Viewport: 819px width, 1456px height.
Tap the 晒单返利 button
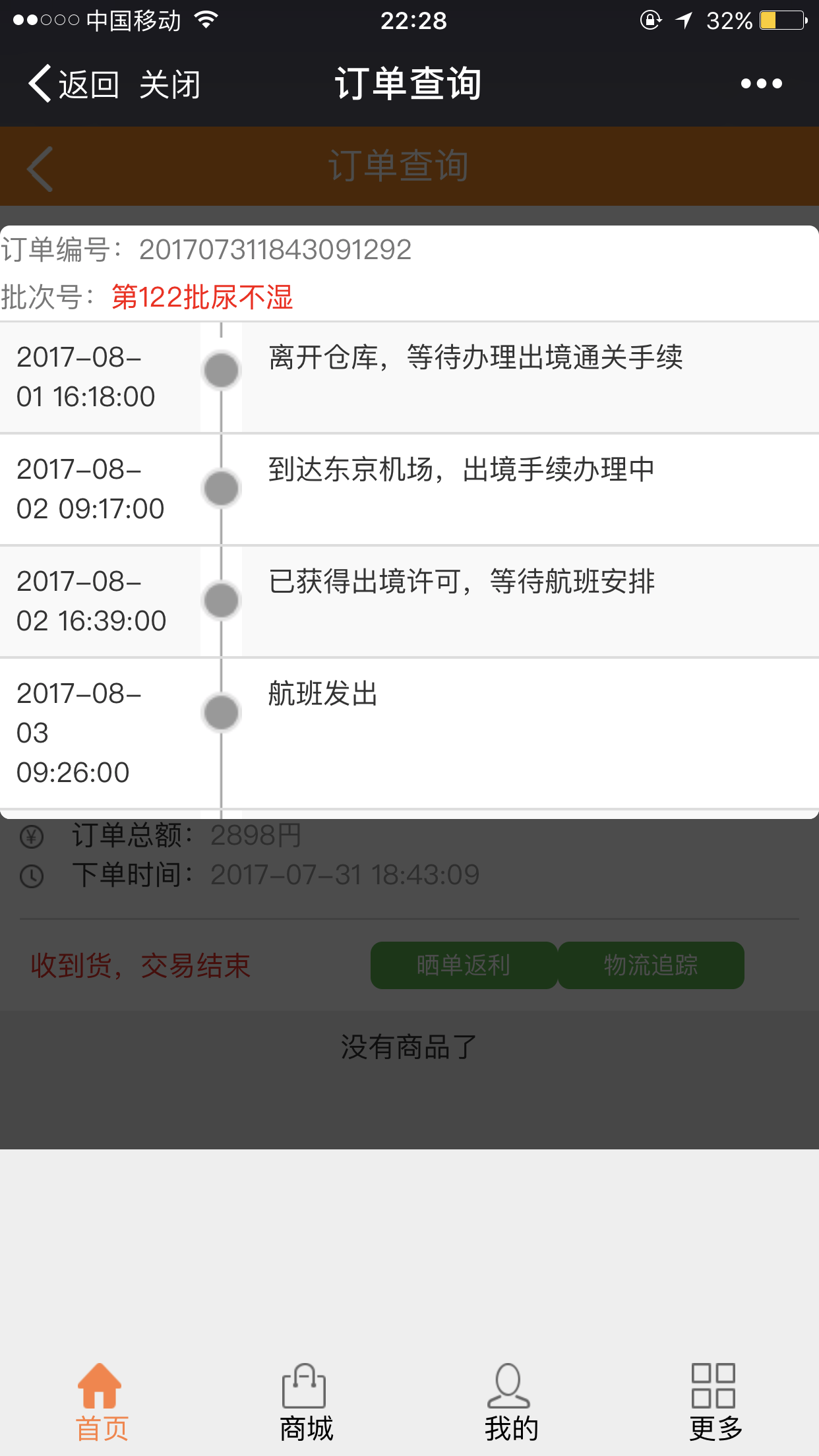(x=464, y=965)
